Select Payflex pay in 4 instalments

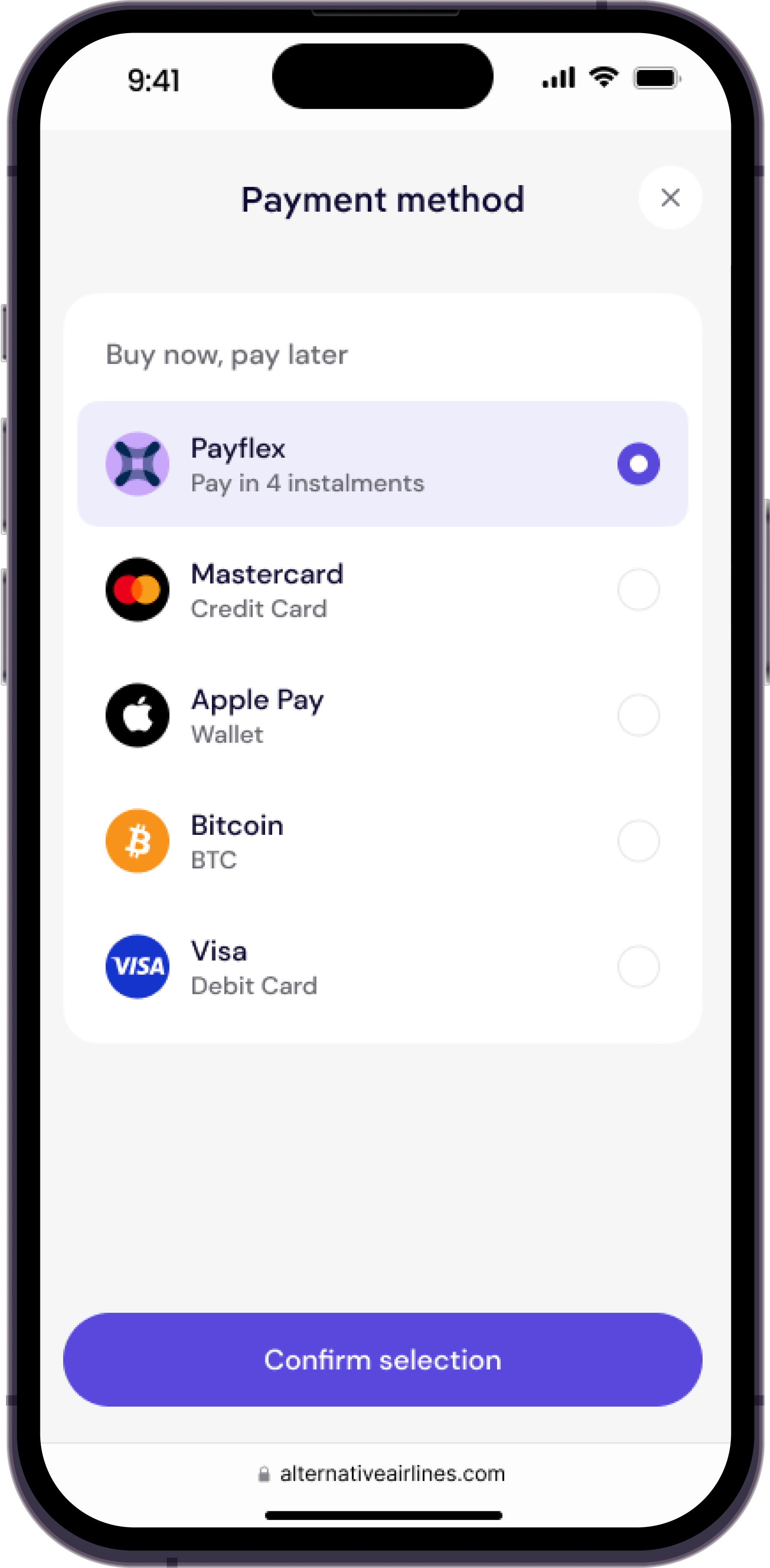[638, 464]
